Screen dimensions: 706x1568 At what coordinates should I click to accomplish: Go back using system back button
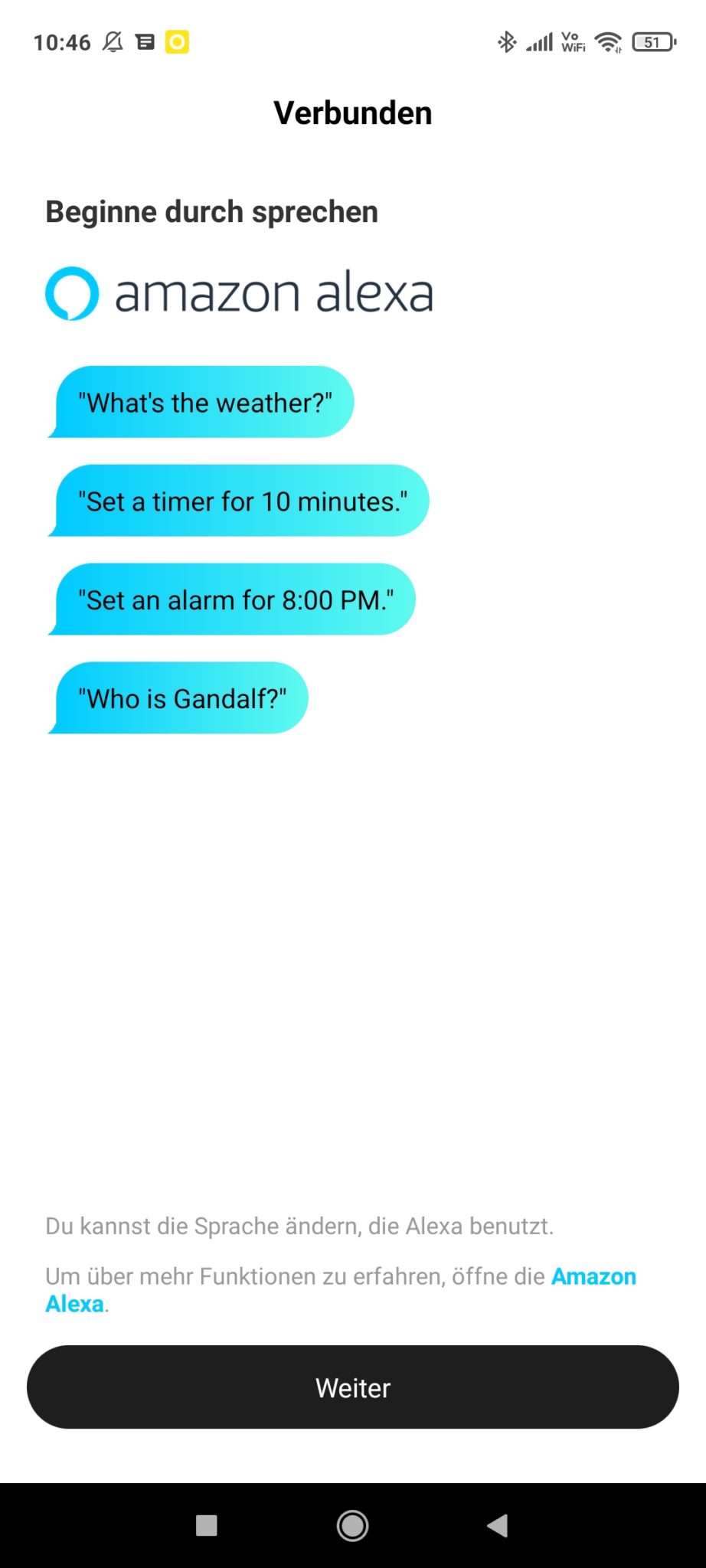(x=497, y=1525)
